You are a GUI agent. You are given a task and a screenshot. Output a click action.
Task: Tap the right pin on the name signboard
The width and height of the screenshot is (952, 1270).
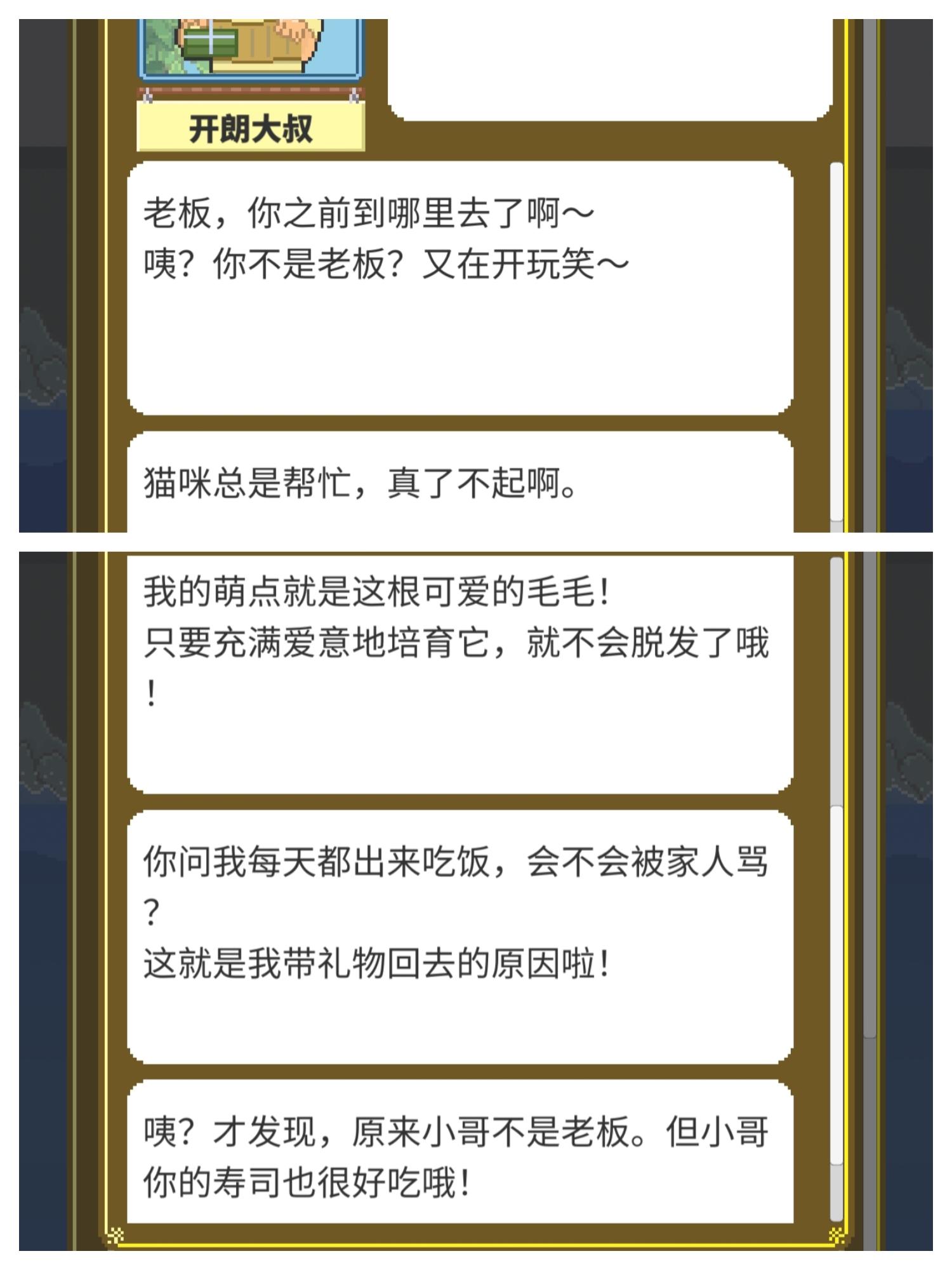point(354,97)
